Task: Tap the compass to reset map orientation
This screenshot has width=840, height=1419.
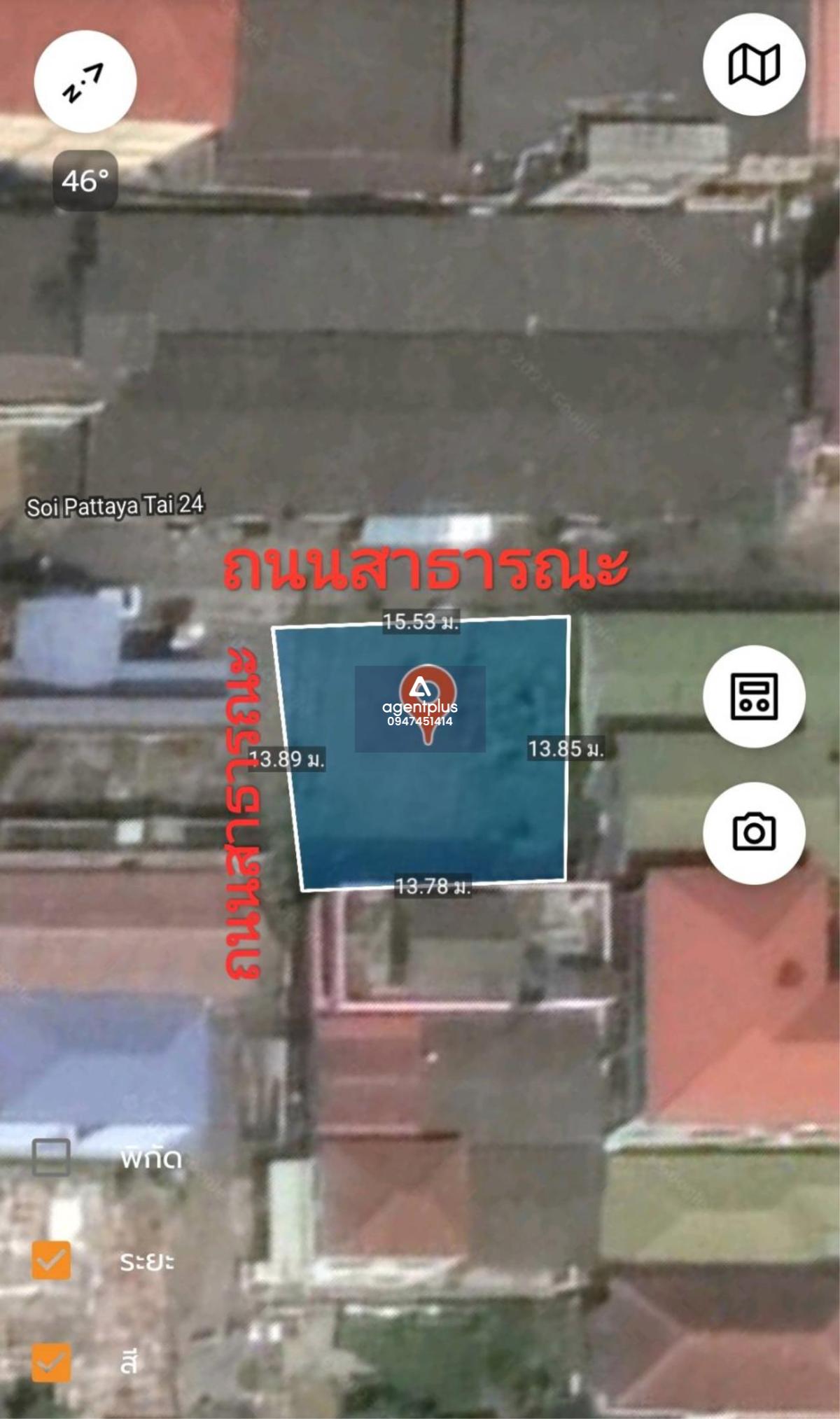Action: click(x=85, y=81)
